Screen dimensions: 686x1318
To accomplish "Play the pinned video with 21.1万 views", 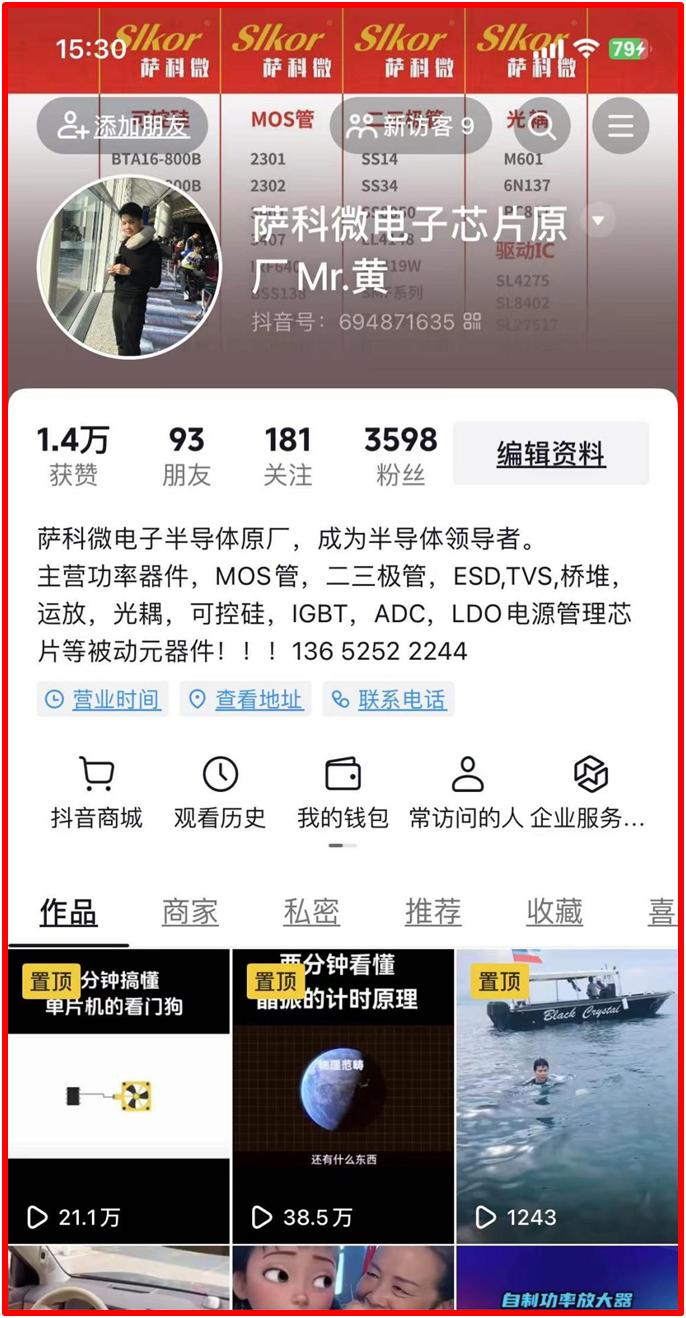I will pyautogui.click(x=119, y=1096).
